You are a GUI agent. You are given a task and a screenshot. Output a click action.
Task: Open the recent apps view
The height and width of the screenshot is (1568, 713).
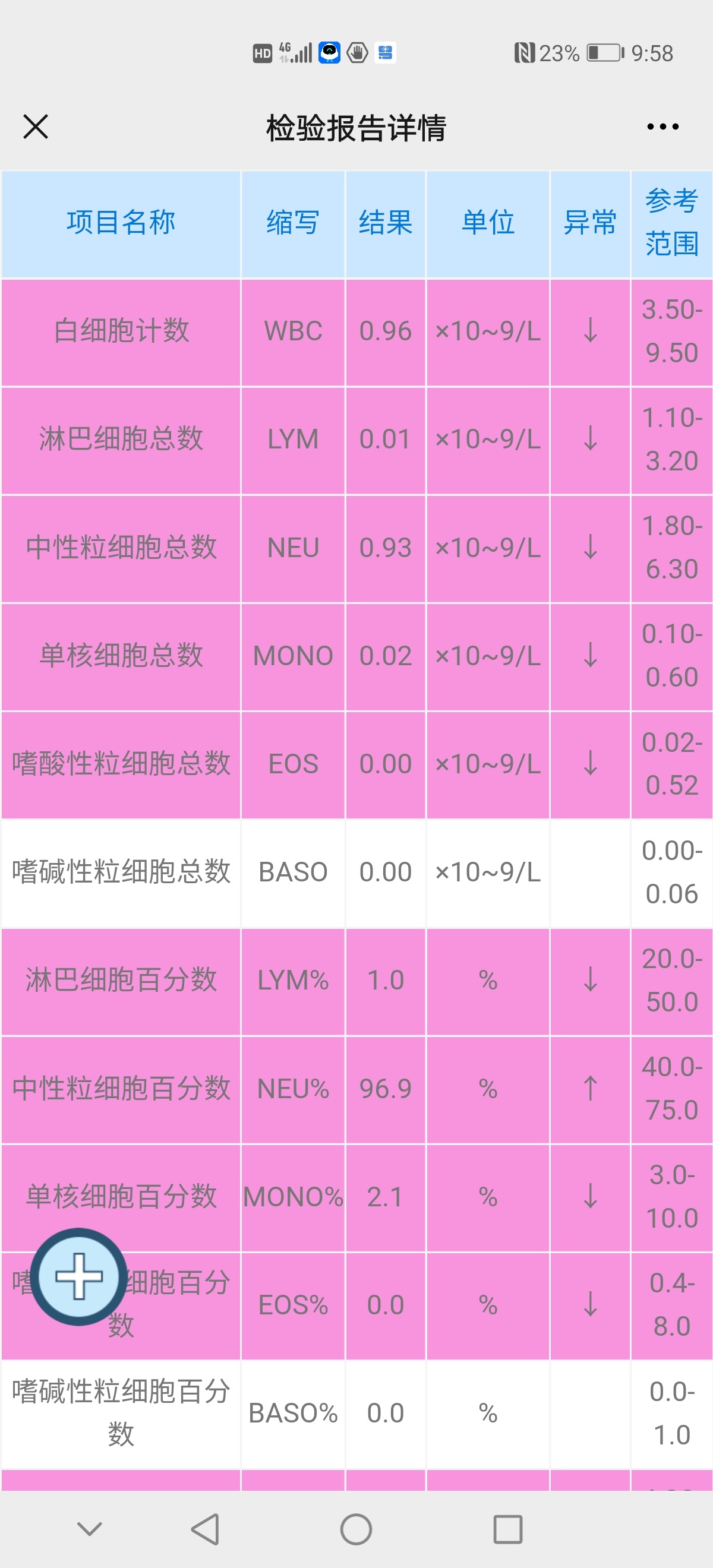(x=508, y=1528)
